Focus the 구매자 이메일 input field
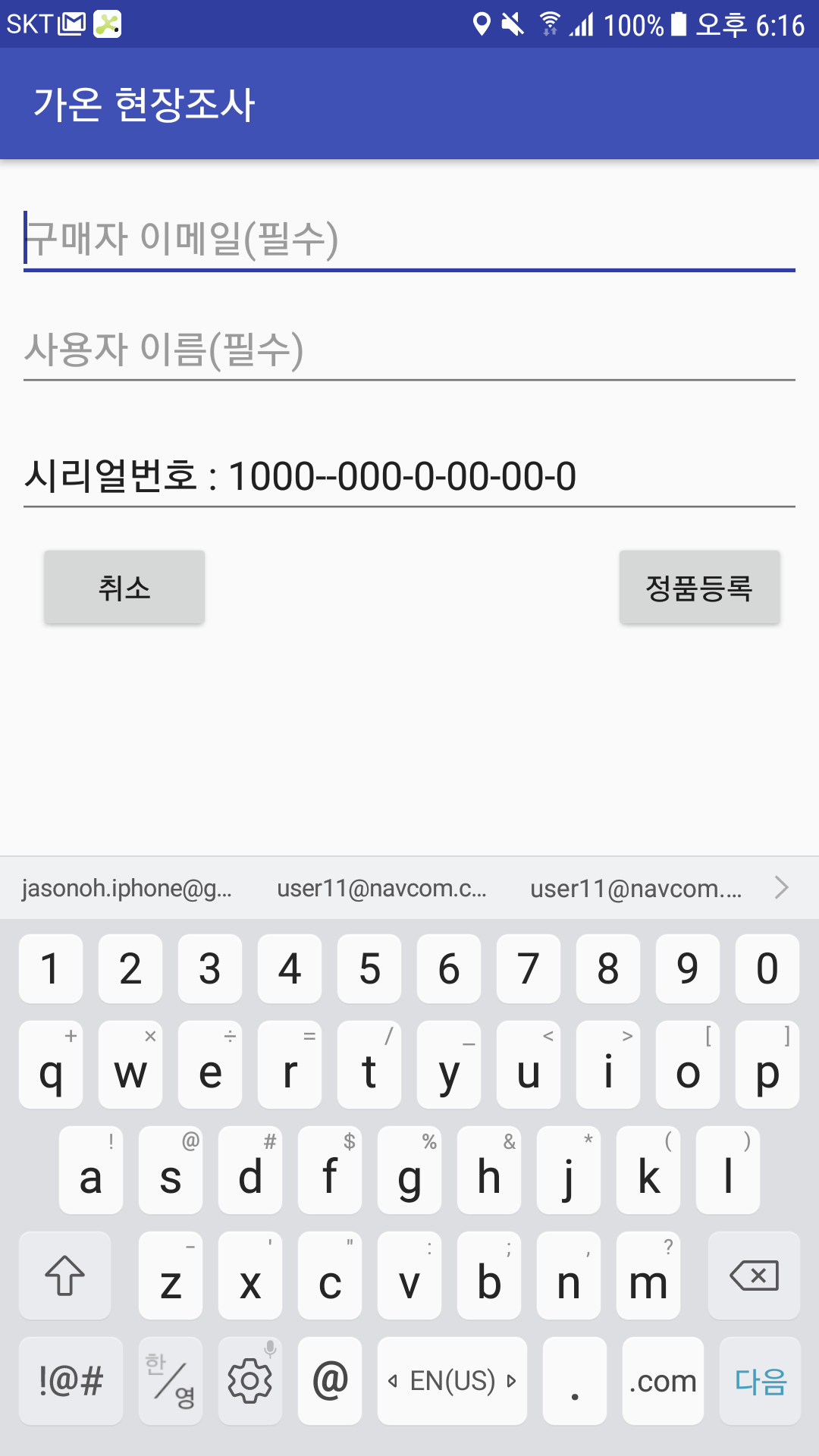Viewport: 819px width, 1456px height. coord(409,239)
